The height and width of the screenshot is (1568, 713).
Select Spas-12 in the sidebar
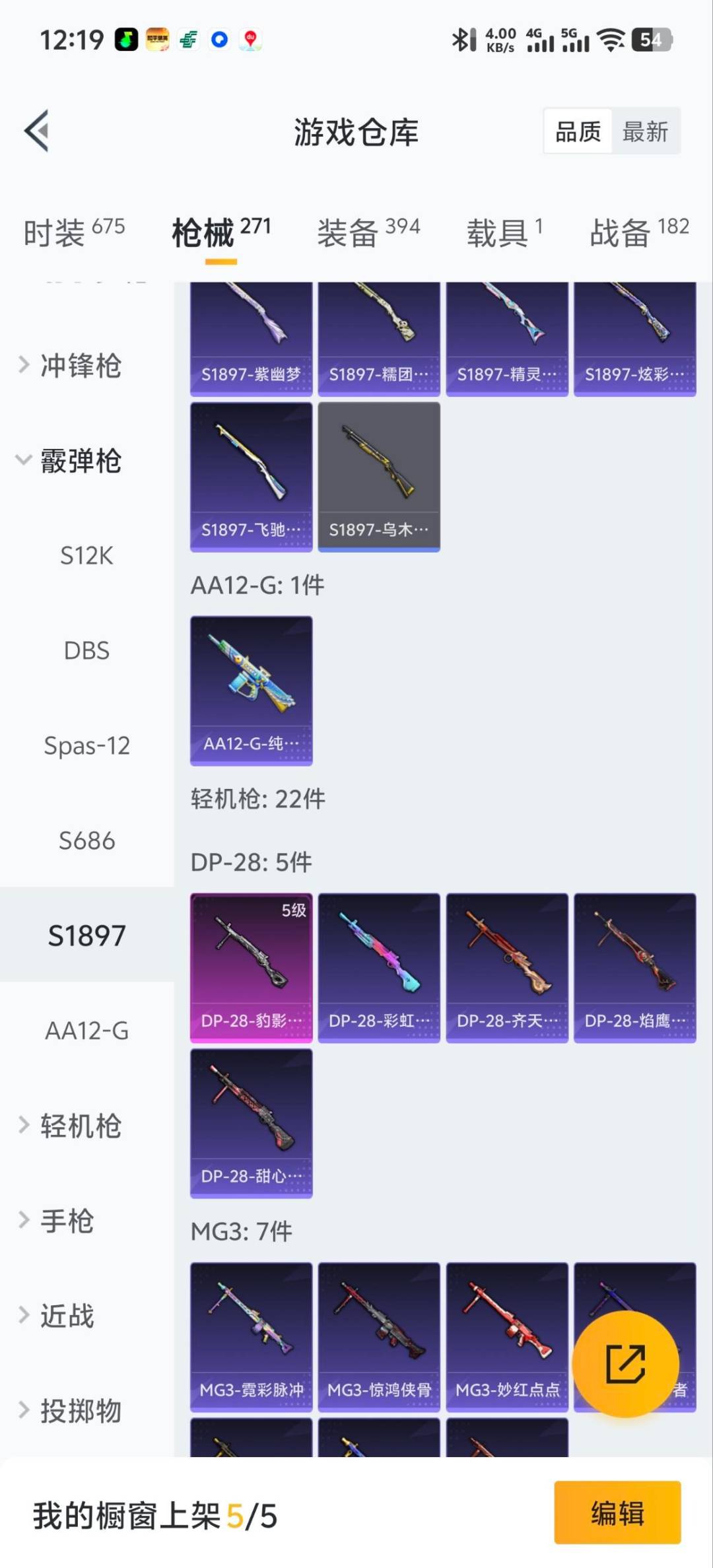[86, 746]
